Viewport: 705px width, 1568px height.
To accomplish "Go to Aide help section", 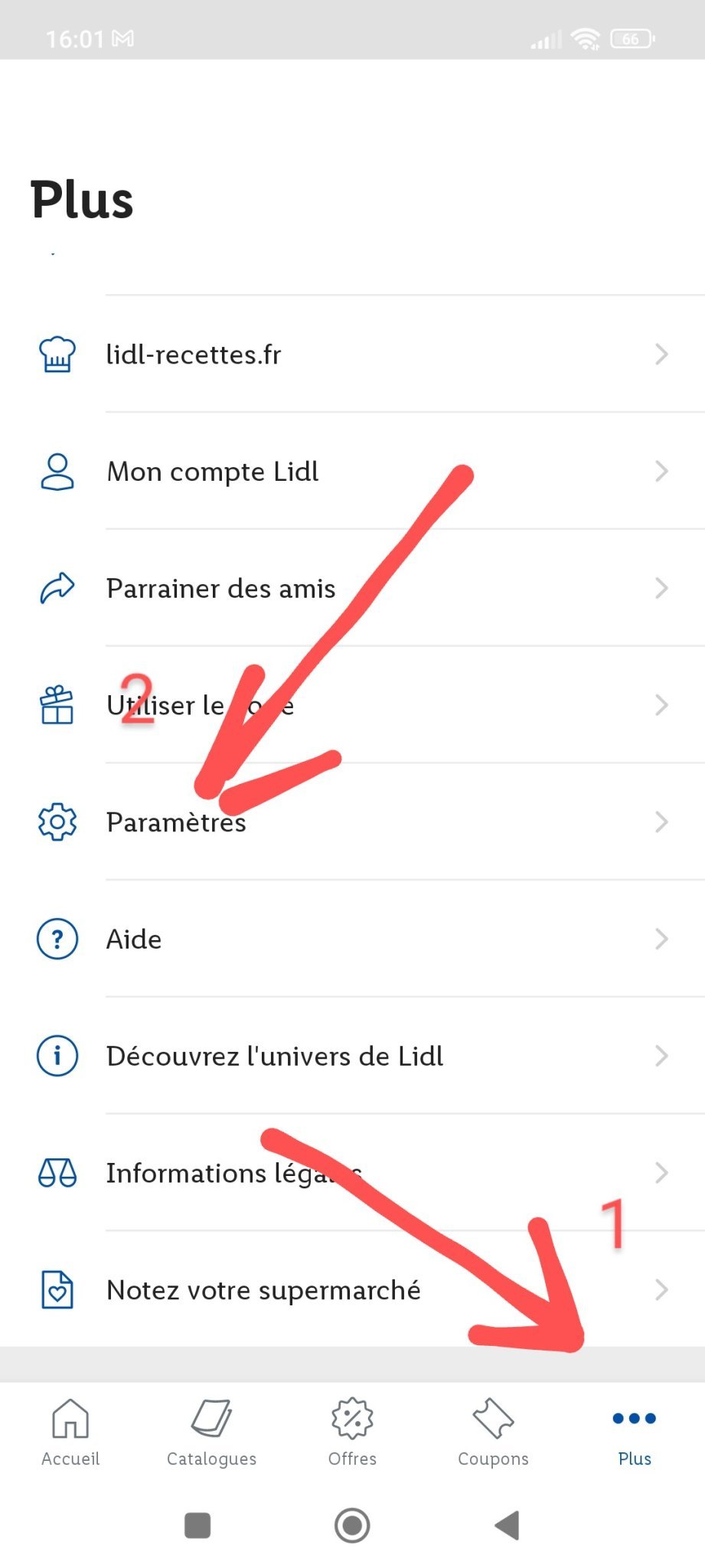I will pyautogui.click(x=352, y=939).
